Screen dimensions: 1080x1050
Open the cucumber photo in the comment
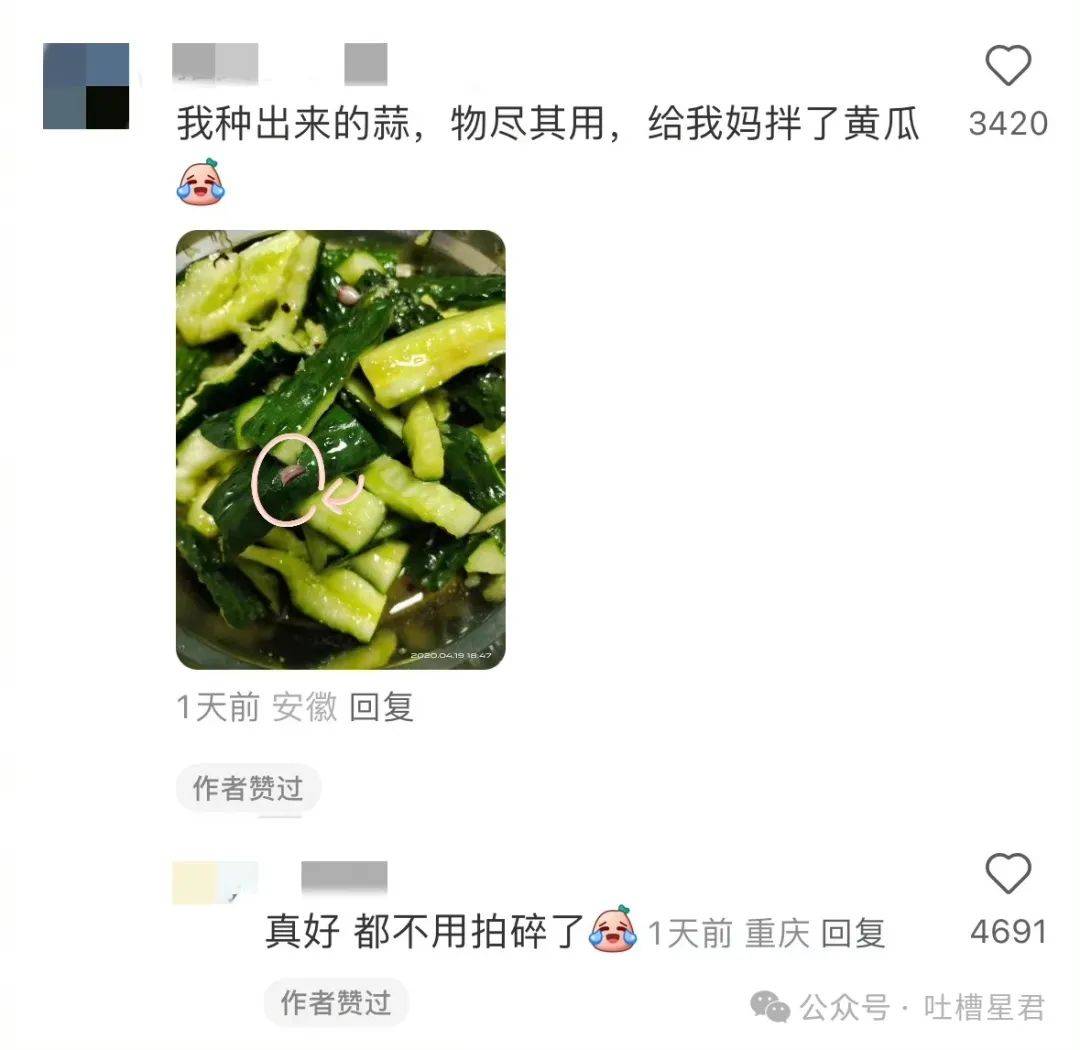(340, 450)
